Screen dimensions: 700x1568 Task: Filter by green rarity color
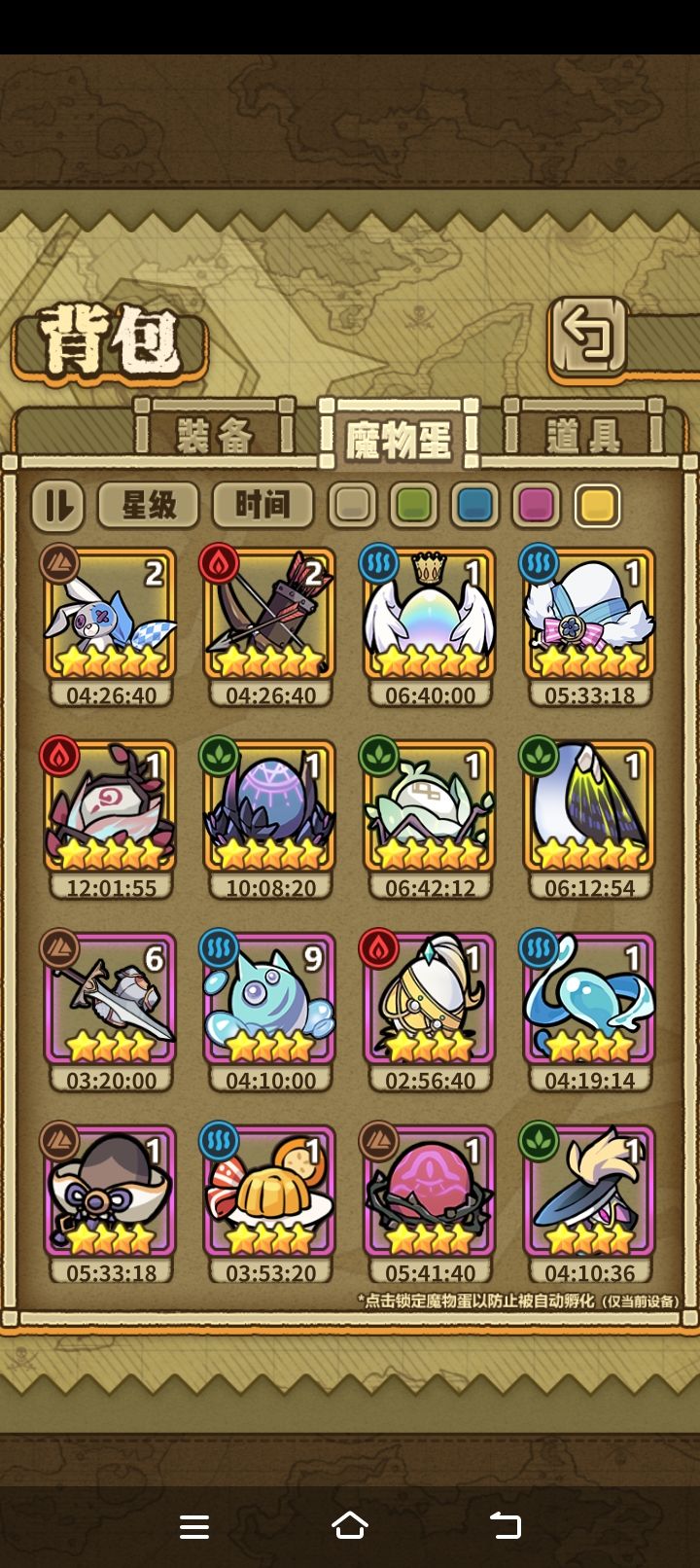(x=413, y=505)
